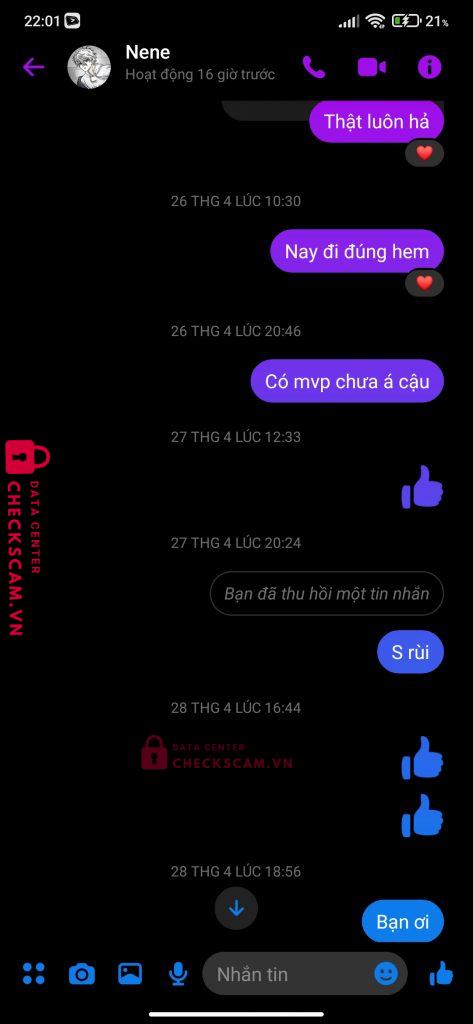View heart reaction on Nay đi đúng hem
The height and width of the screenshot is (1024, 473).
coord(425,283)
